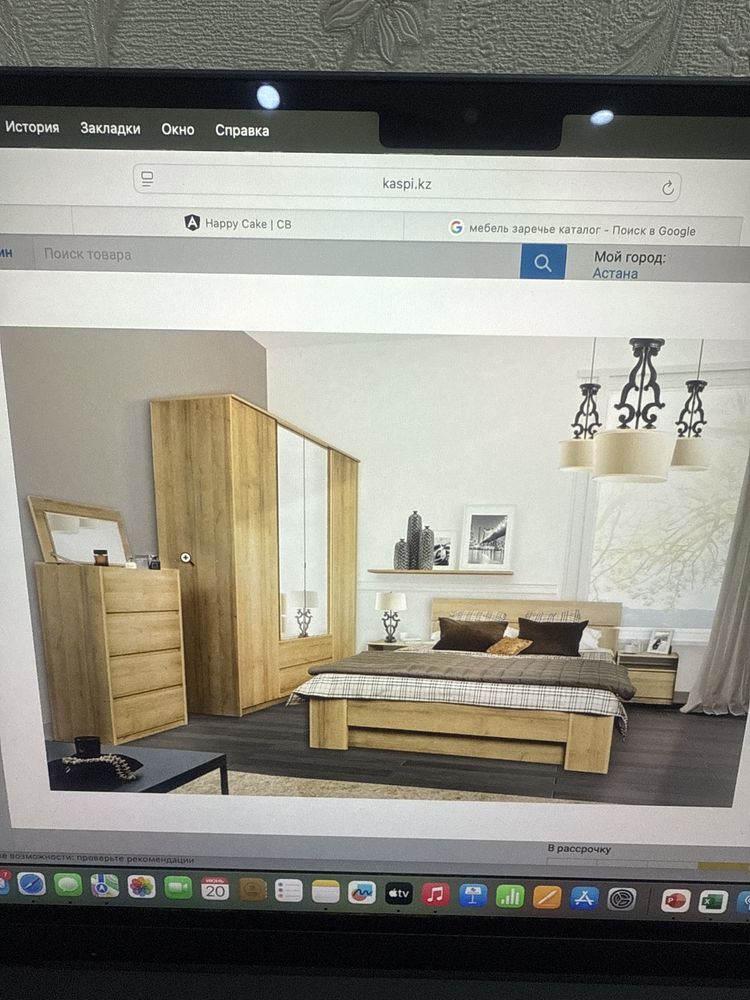
Task: Tap the blue magnifier search button
Action: click(543, 262)
